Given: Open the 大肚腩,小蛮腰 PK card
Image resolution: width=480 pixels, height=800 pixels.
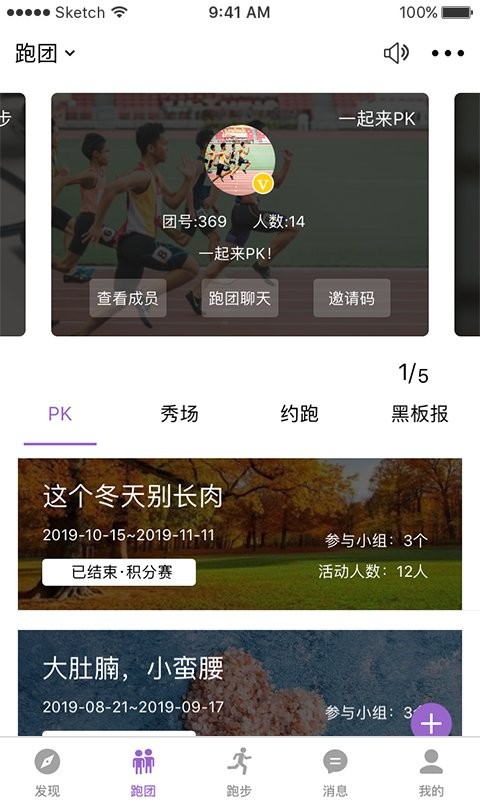Looking at the screenshot, I should click(x=240, y=683).
